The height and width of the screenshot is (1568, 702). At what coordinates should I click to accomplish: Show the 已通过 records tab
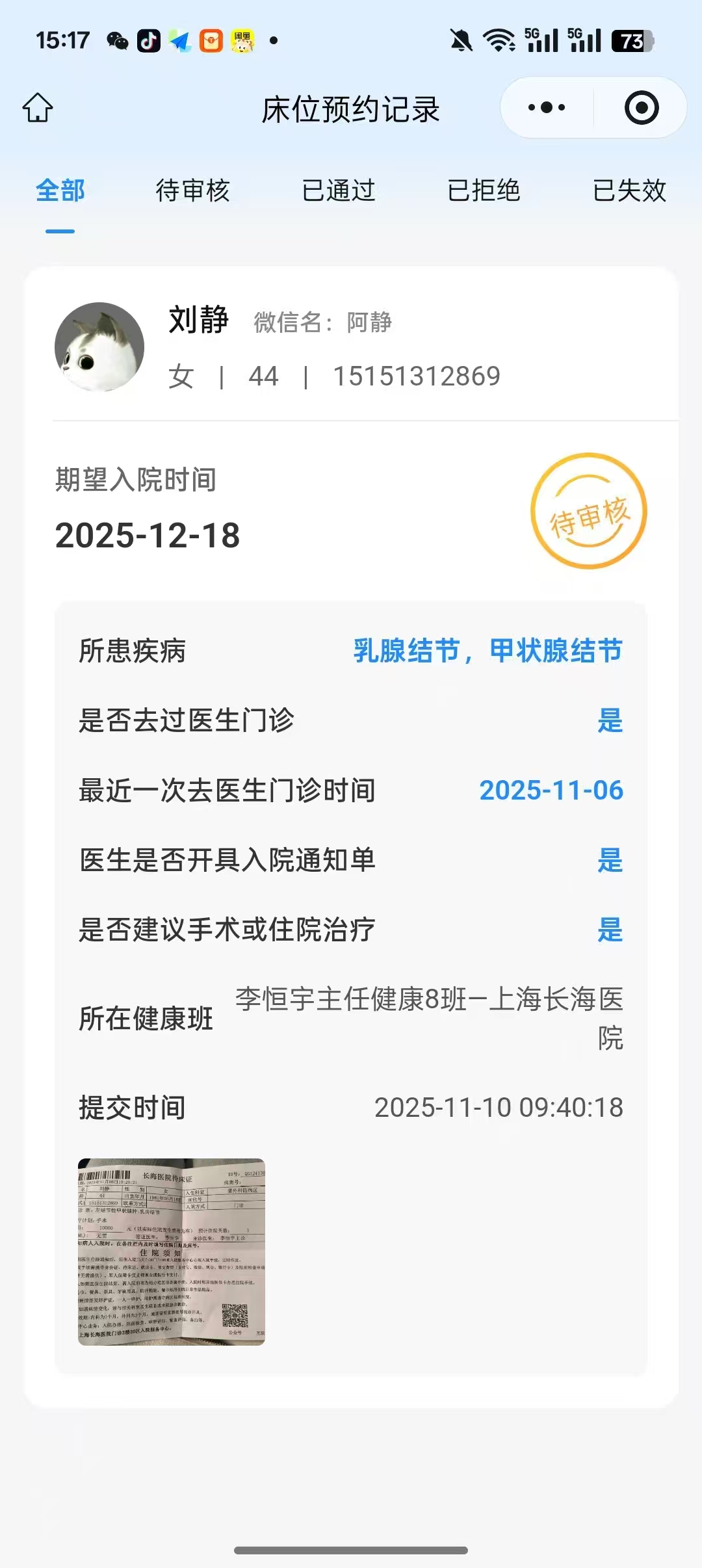(x=339, y=191)
